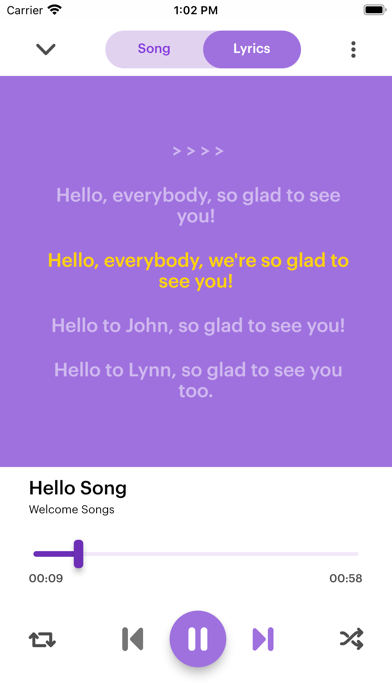Collapse the player with the down chevron

point(46,49)
